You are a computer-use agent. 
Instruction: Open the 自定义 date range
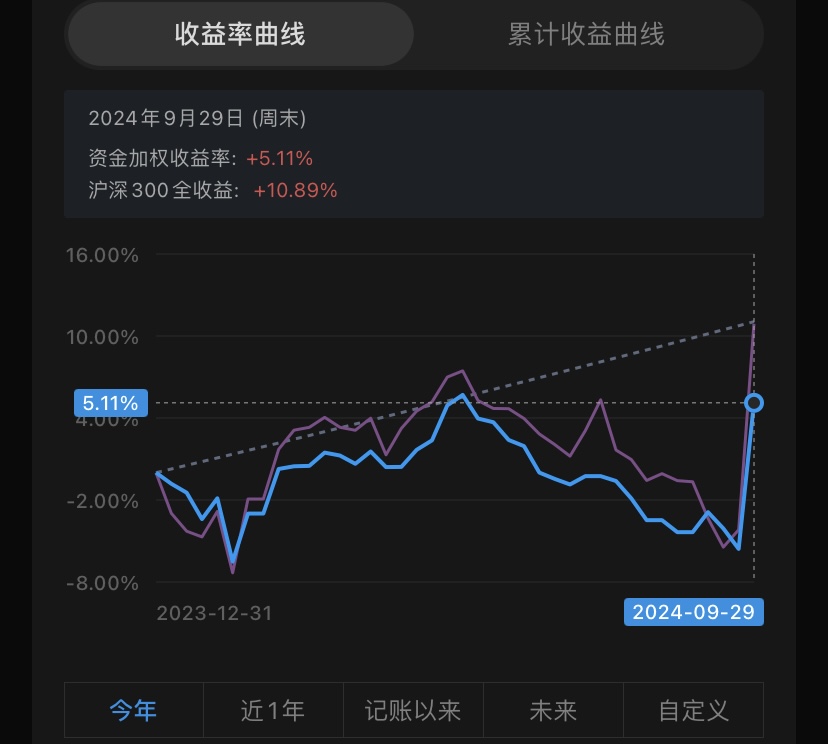click(693, 711)
